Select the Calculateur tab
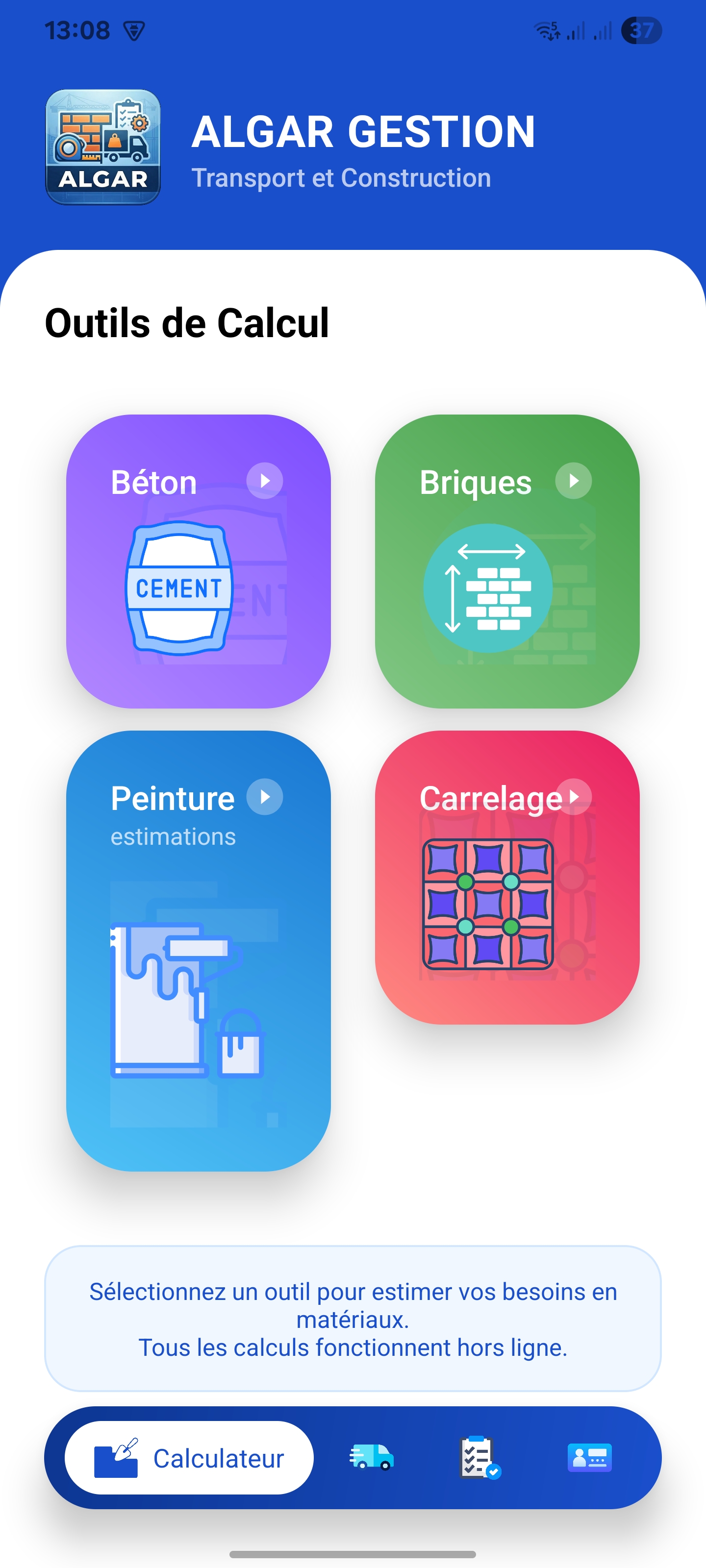The height and width of the screenshot is (1568, 706). coord(189,1458)
